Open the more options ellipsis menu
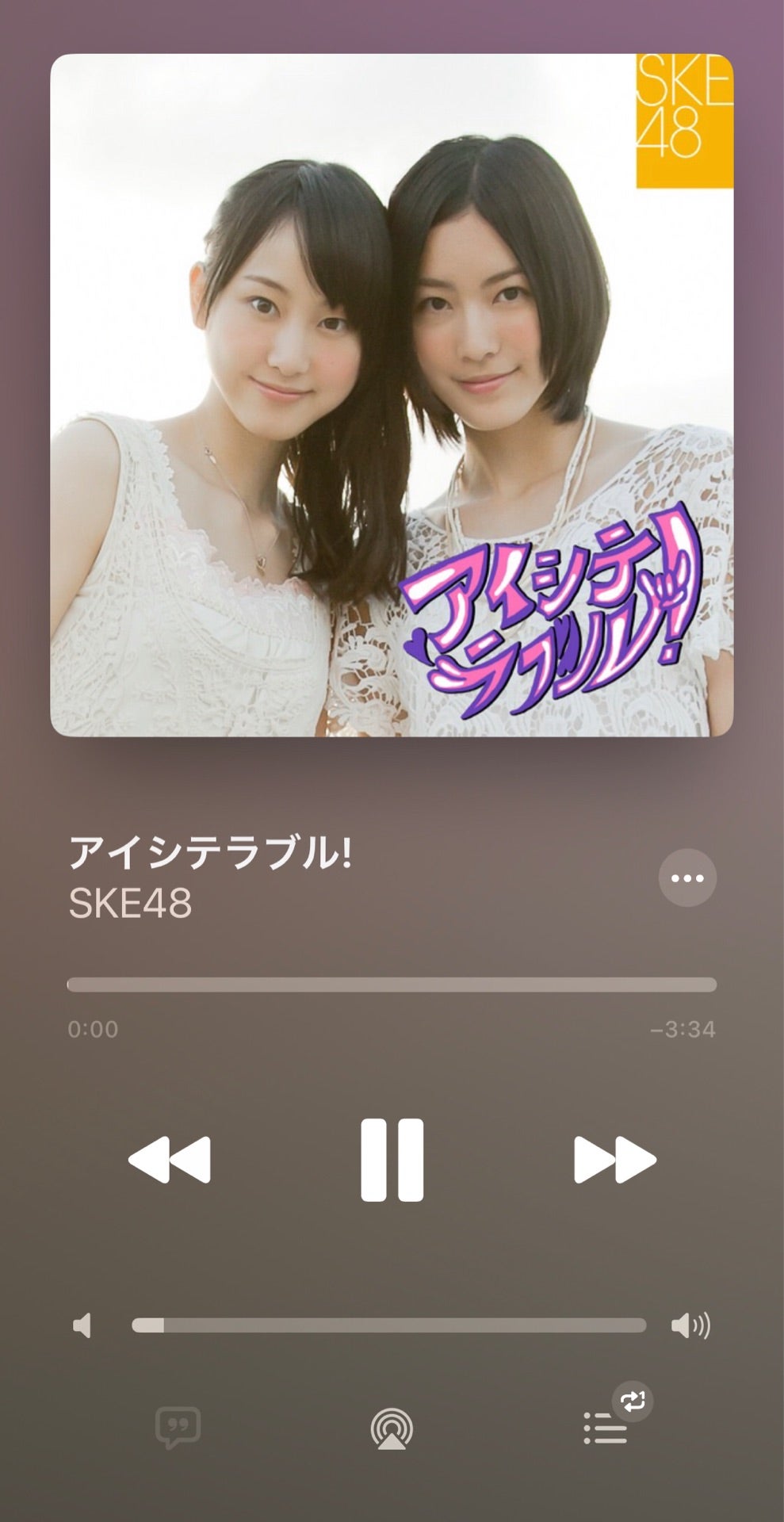The width and height of the screenshot is (784, 1522). 687,878
